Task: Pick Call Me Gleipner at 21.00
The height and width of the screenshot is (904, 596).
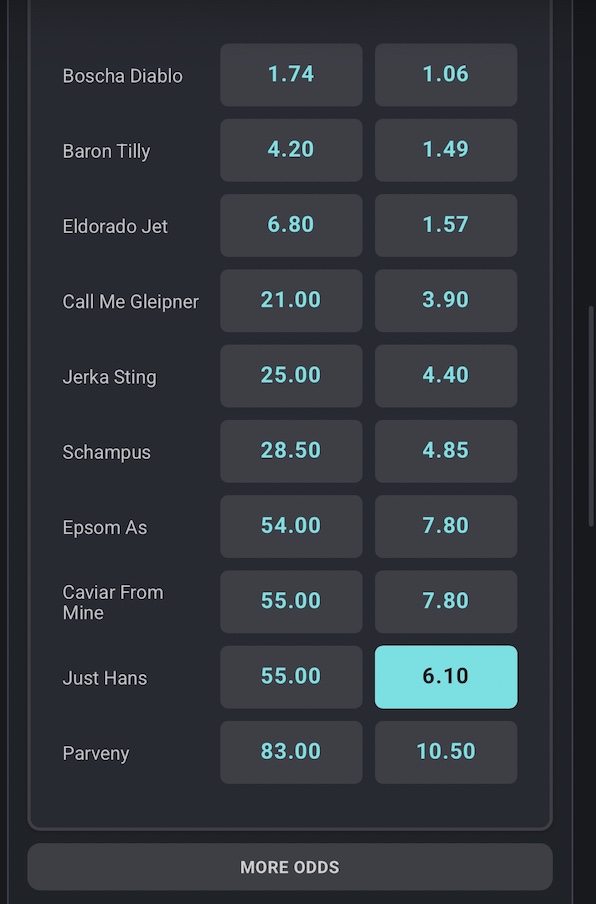Action: tap(291, 301)
